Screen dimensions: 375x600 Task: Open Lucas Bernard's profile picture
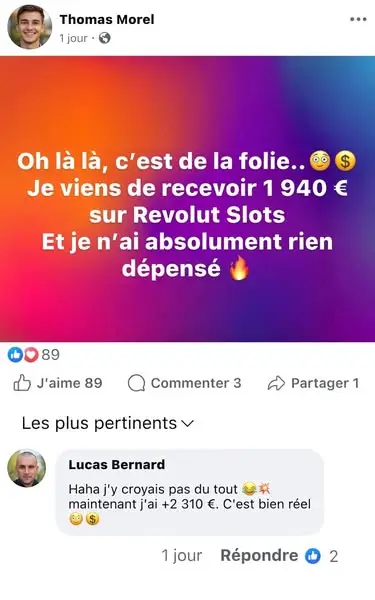click(27, 468)
